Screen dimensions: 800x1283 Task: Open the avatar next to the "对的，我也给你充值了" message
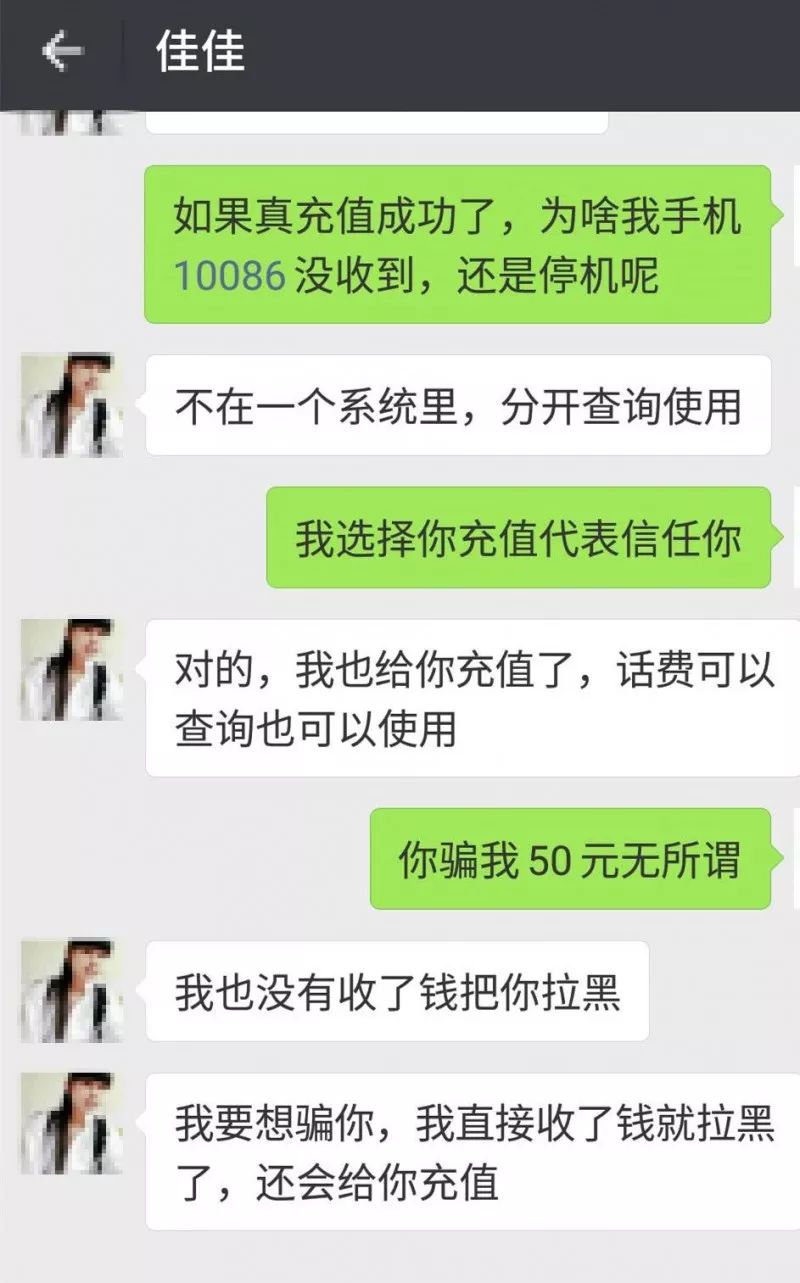(x=72, y=670)
